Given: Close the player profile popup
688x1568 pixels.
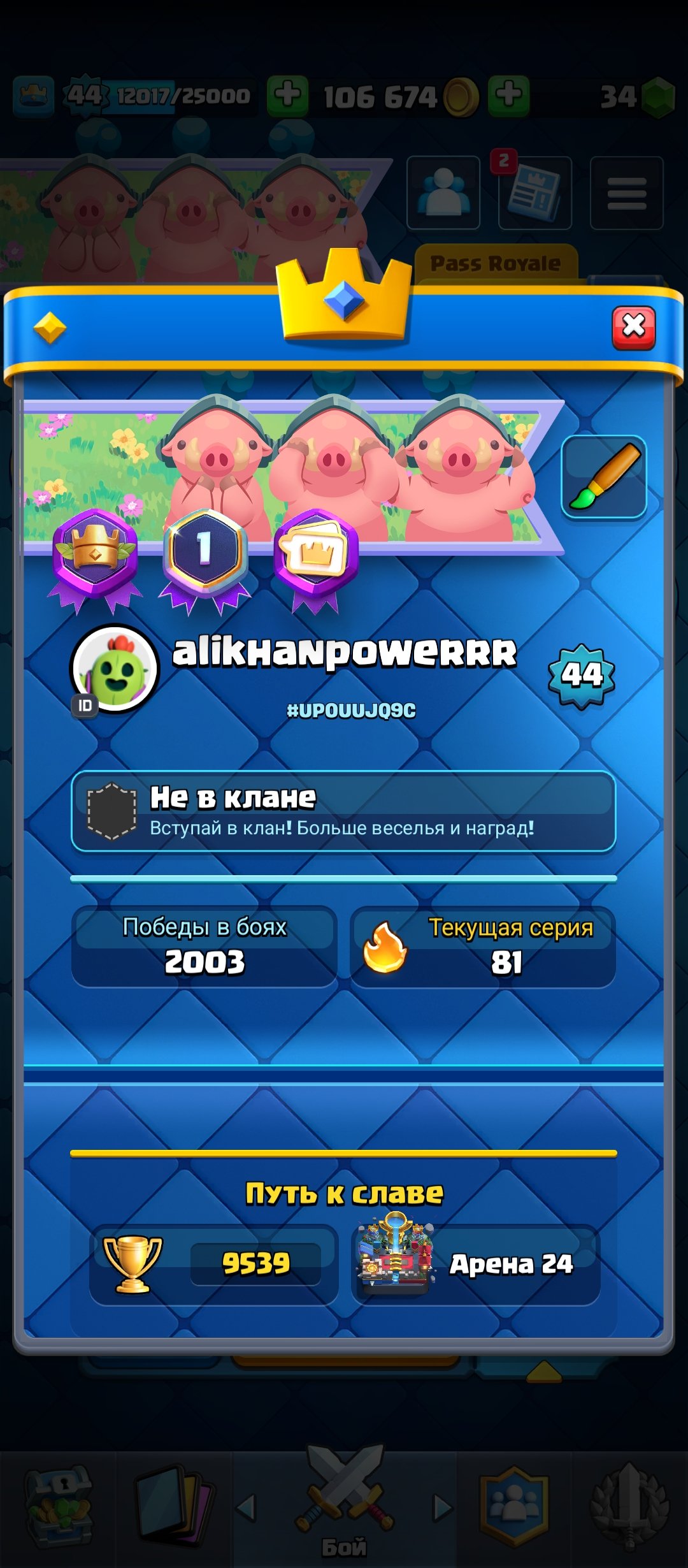Looking at the screenshot, I should click(x=633, y=327).
